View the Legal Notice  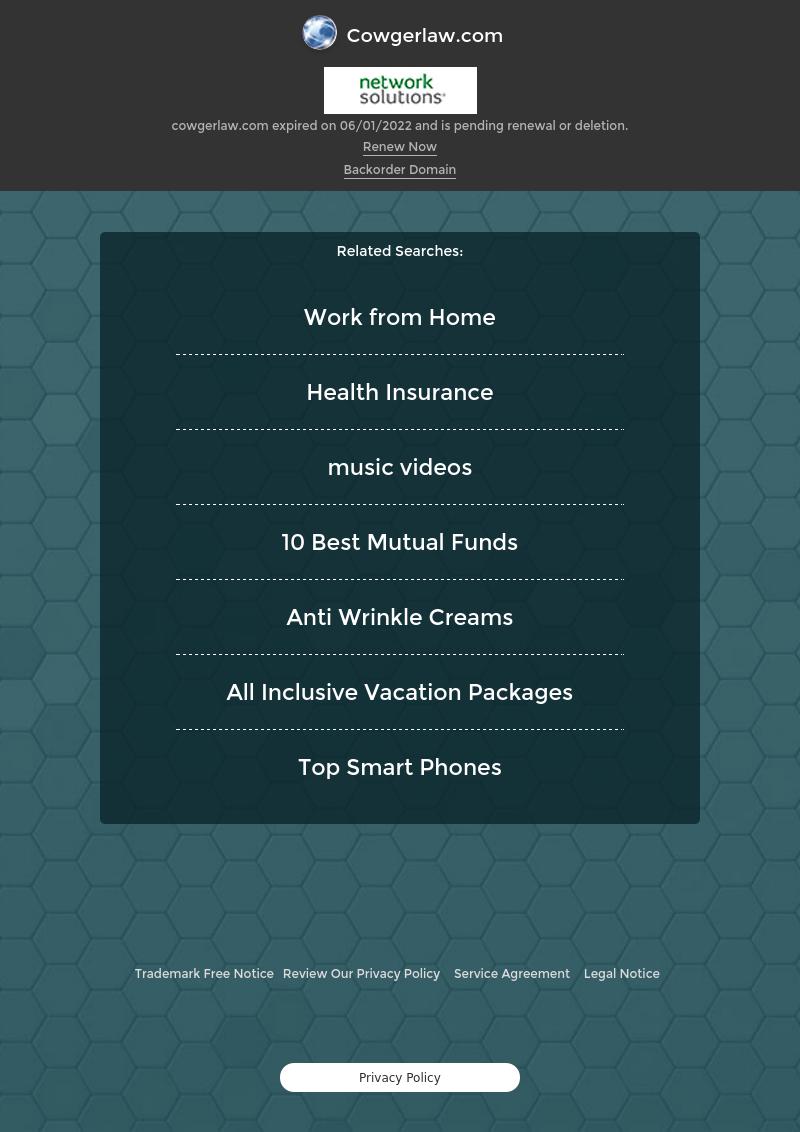[621, 974]
